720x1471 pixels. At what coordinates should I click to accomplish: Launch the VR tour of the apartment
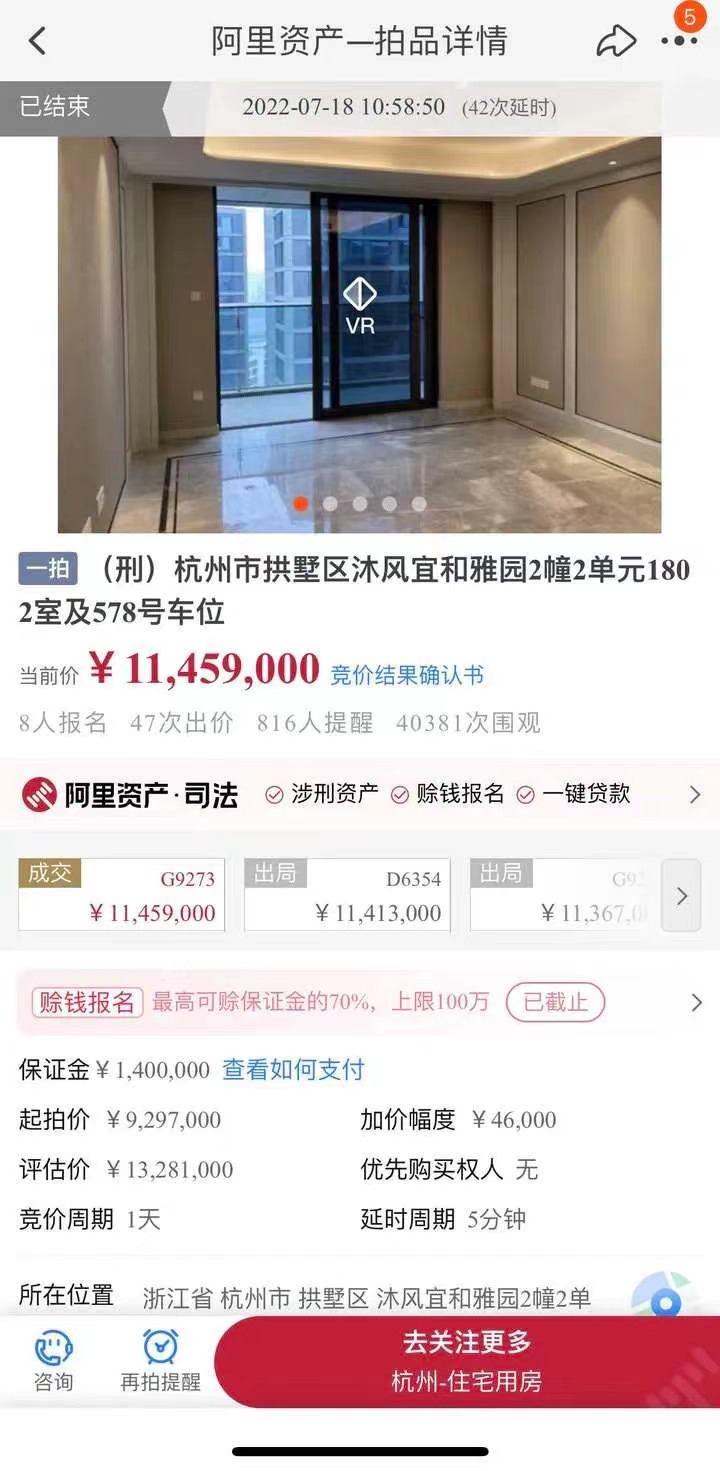360,305
